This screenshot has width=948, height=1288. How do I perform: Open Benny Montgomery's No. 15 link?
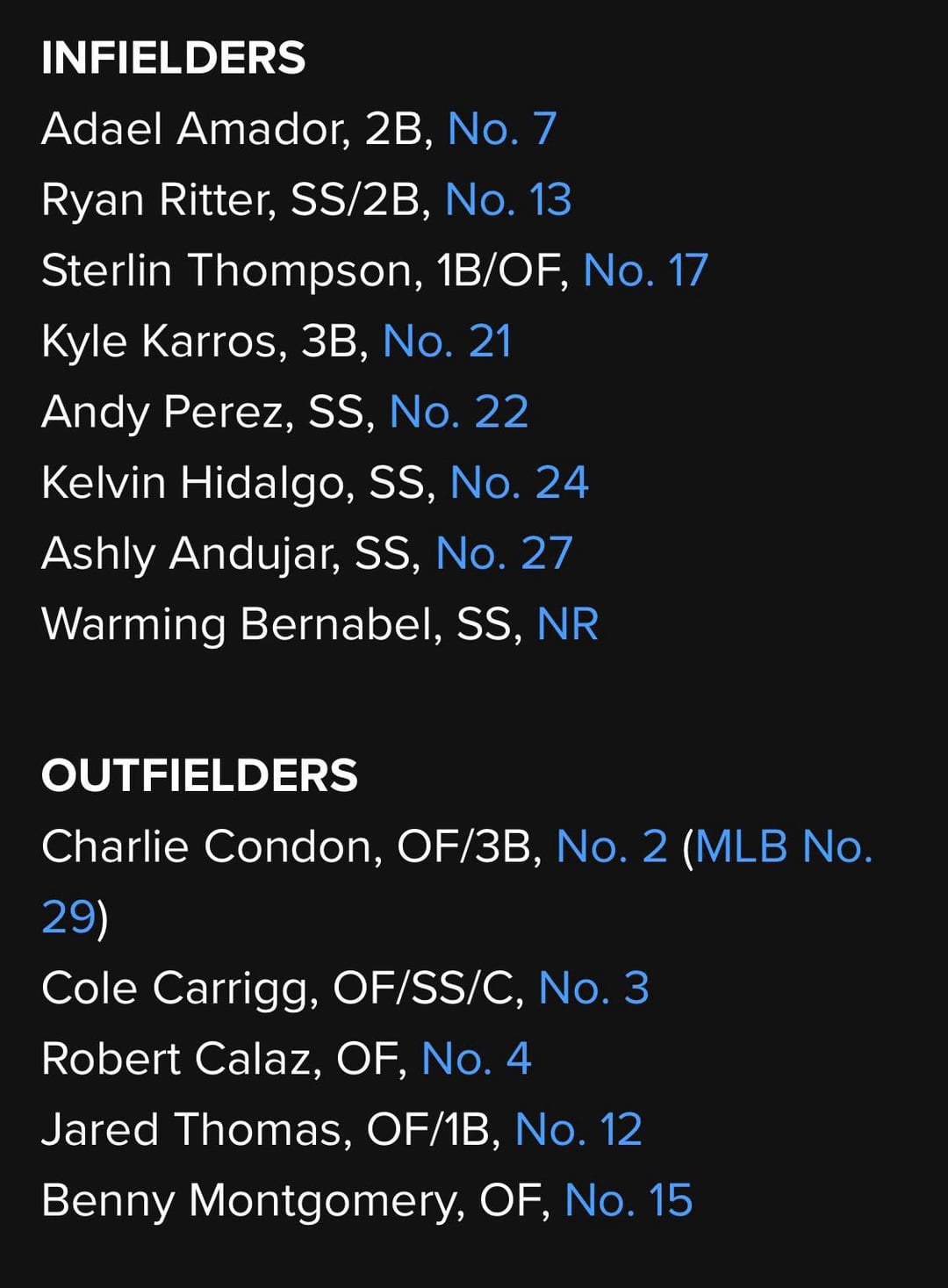tap(628, 1200)
